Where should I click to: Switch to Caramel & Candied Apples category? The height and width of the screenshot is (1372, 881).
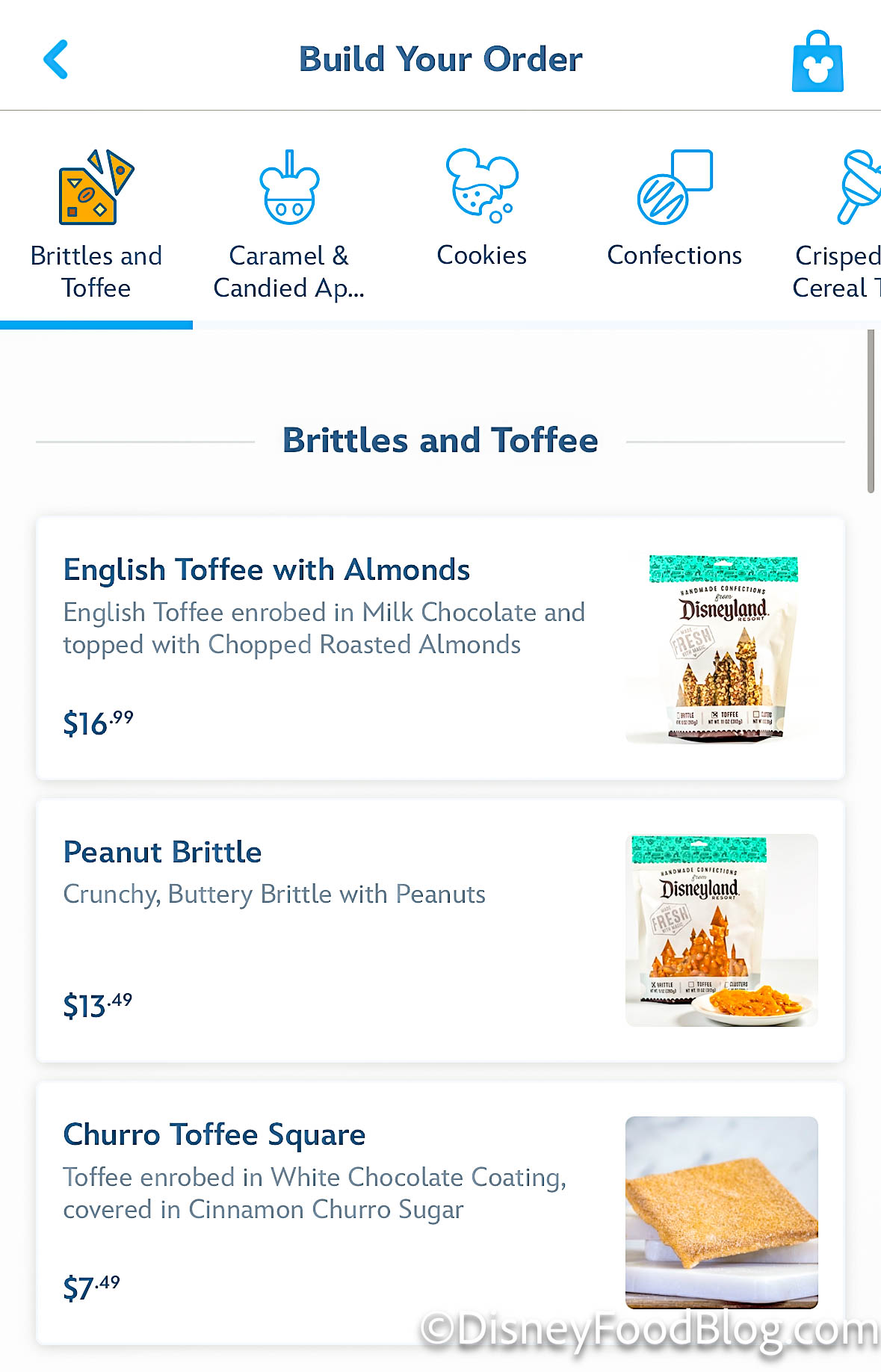(289, 224)
